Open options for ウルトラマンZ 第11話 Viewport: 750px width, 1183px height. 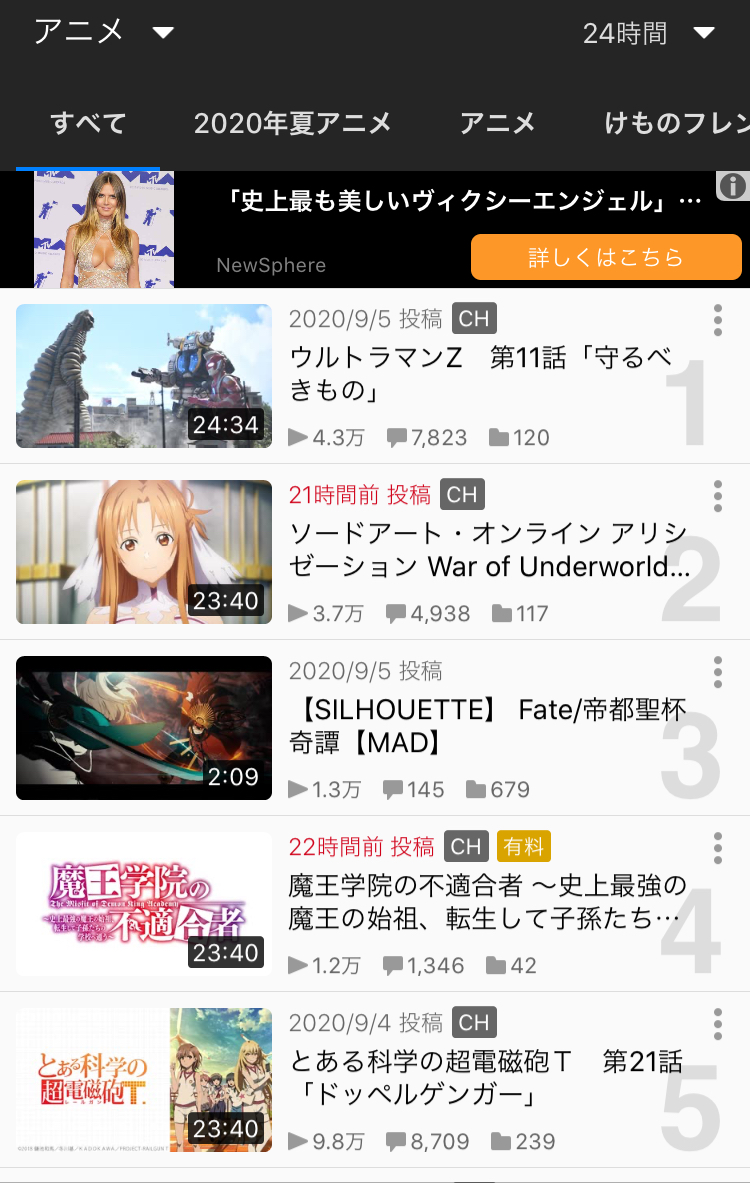click(x=718, y=320)
